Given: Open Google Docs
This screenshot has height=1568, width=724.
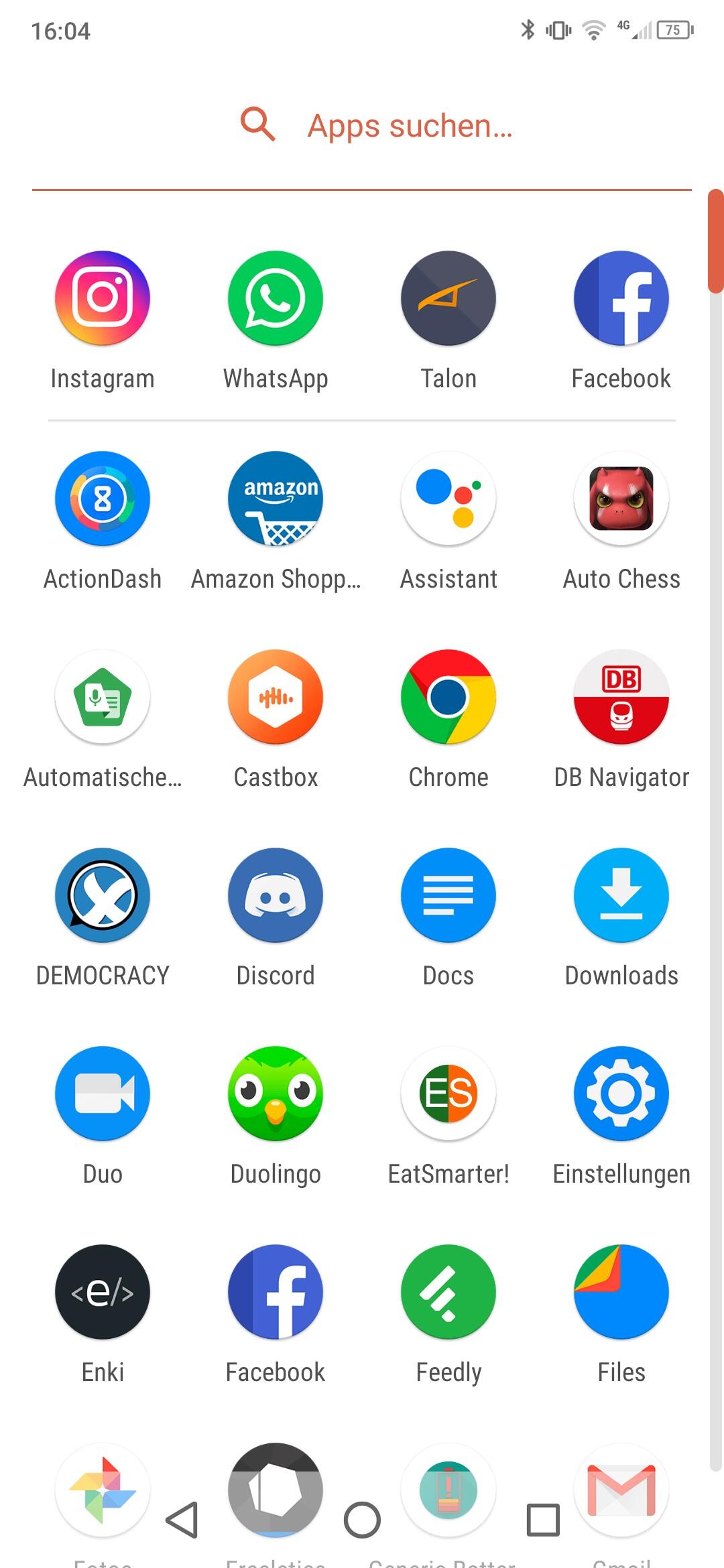Looking at the screenshot, I should click(448, 895).
